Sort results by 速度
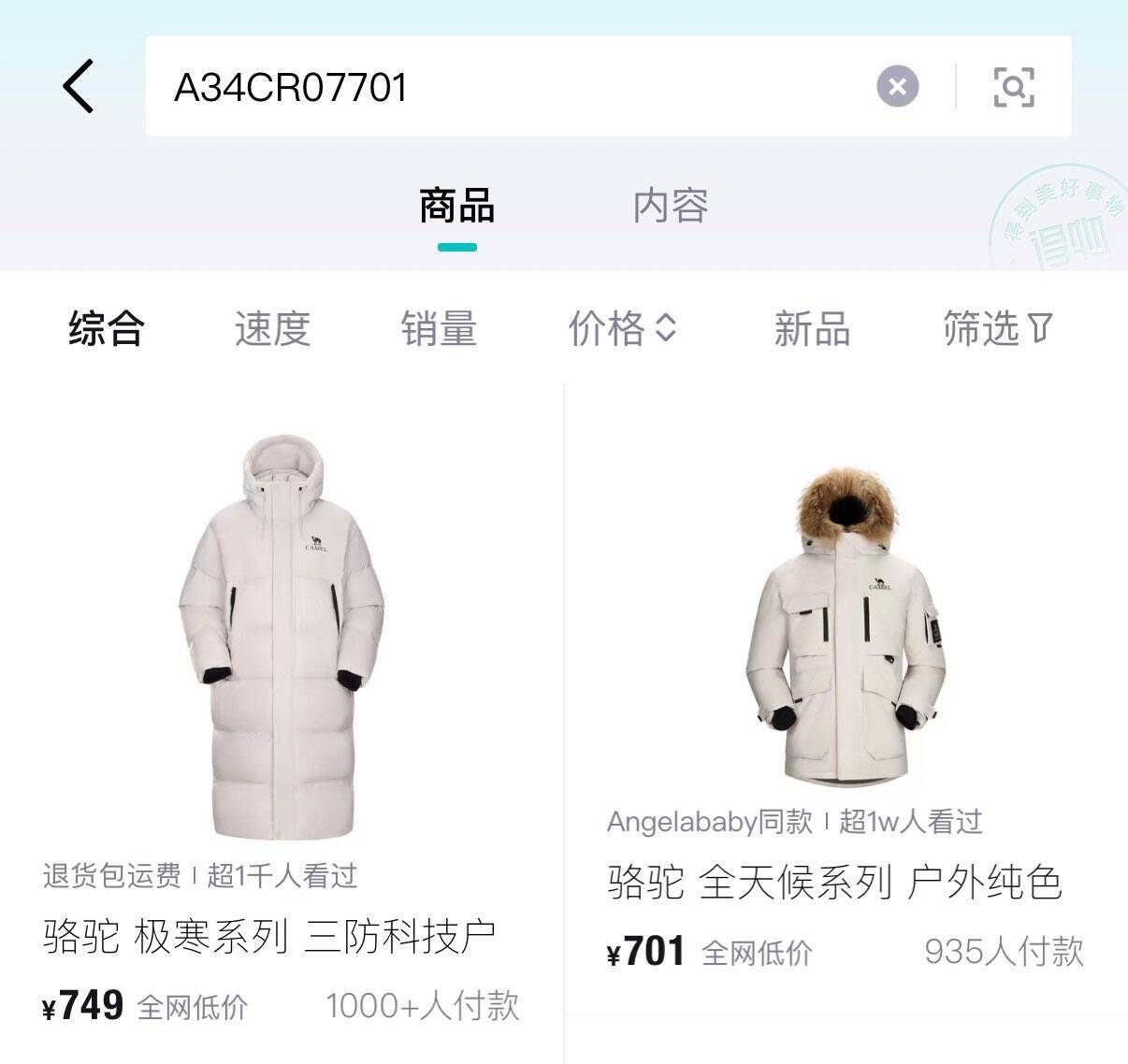1128x1064 pixels. 272,328
